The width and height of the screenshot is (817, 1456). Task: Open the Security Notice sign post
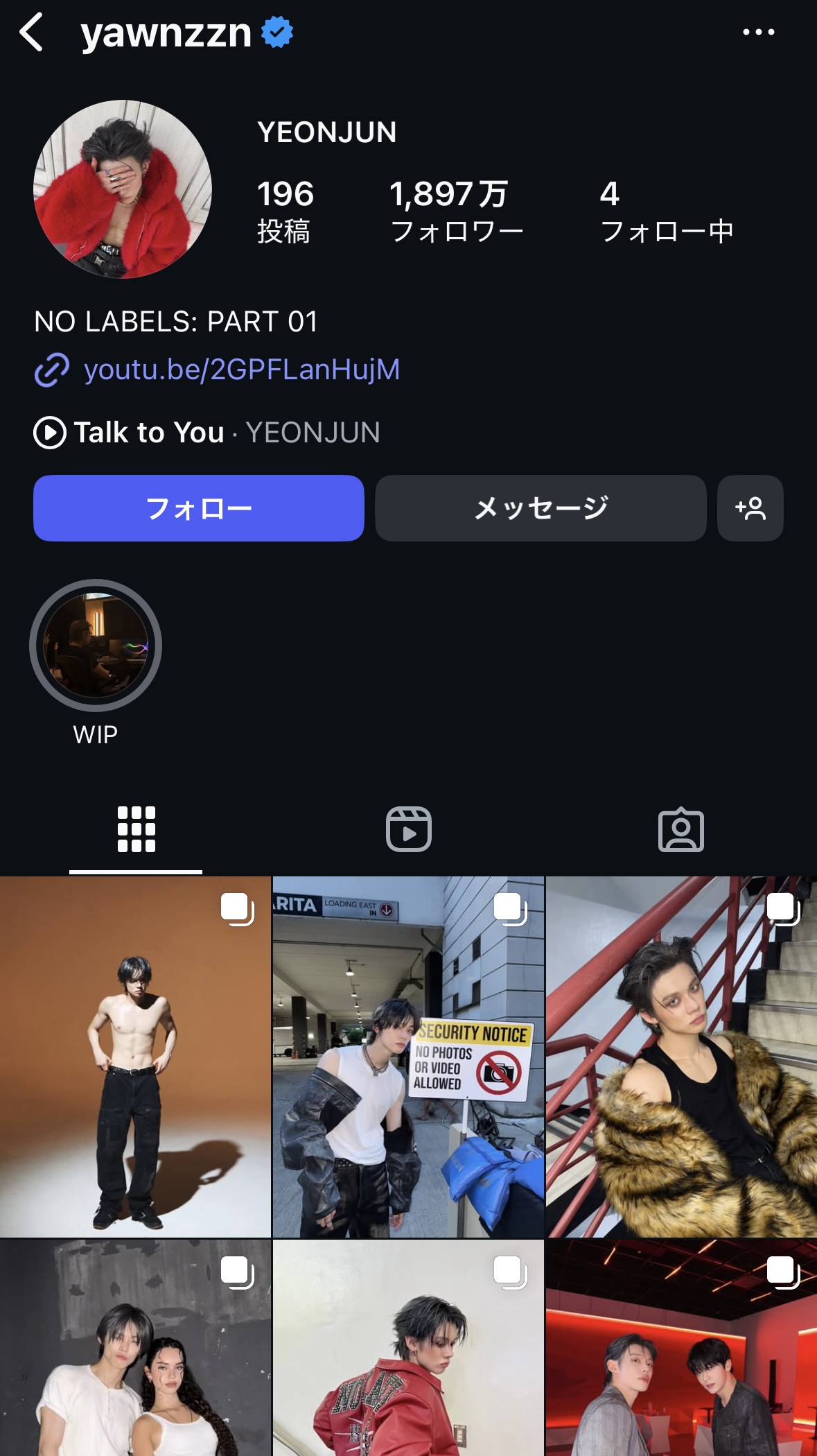click(x=408, y=1057)
